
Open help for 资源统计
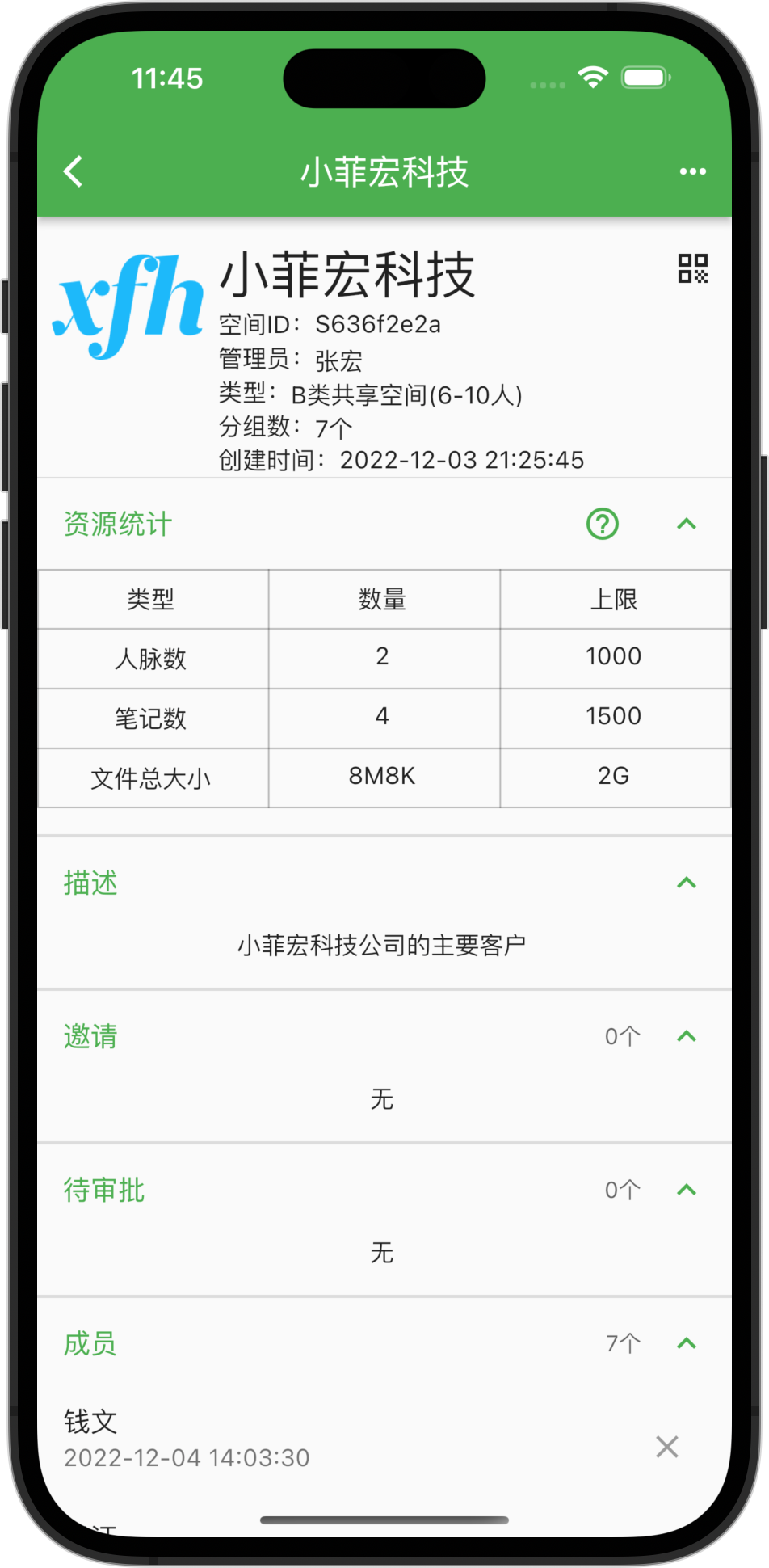pos(602,524)
